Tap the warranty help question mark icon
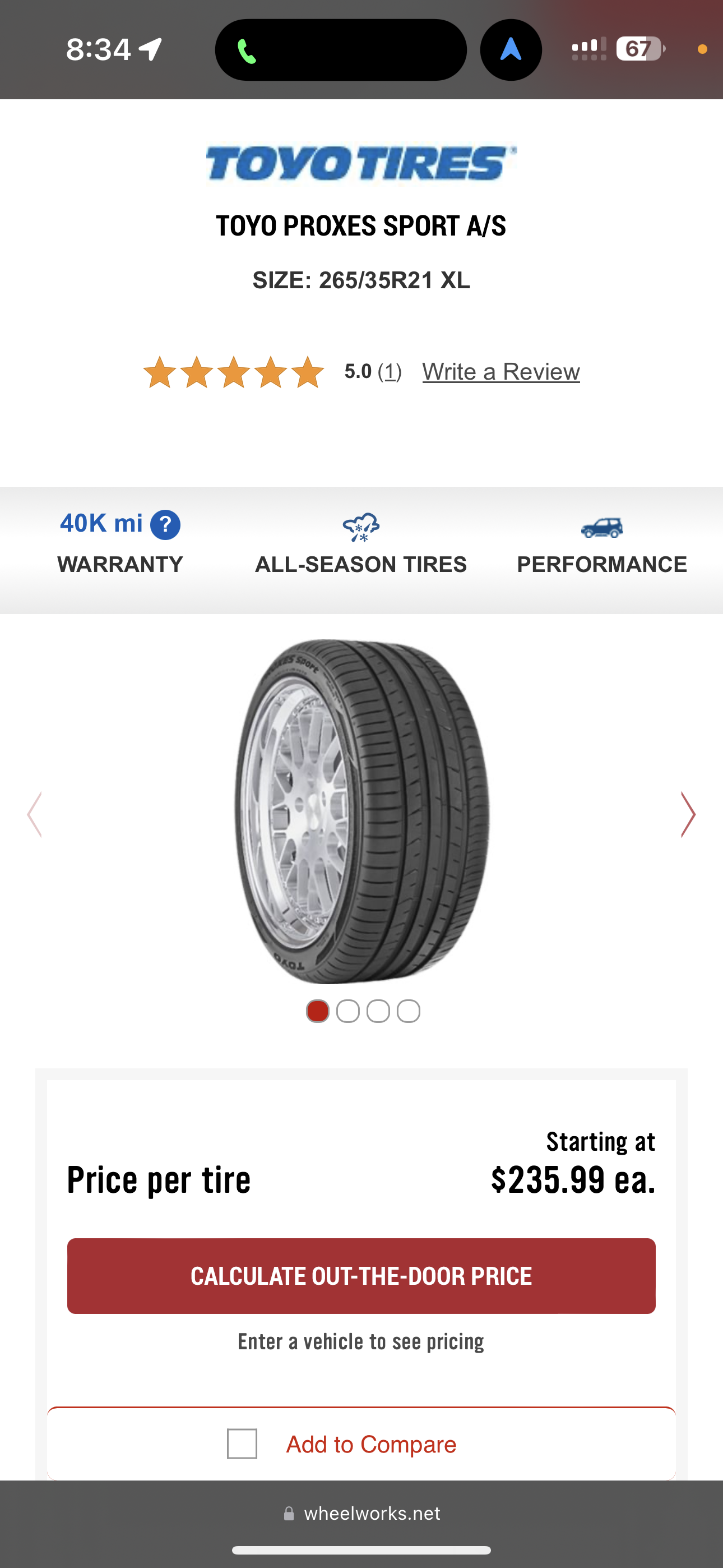Viewport: 723px width, 1568px height. (165, 524)
